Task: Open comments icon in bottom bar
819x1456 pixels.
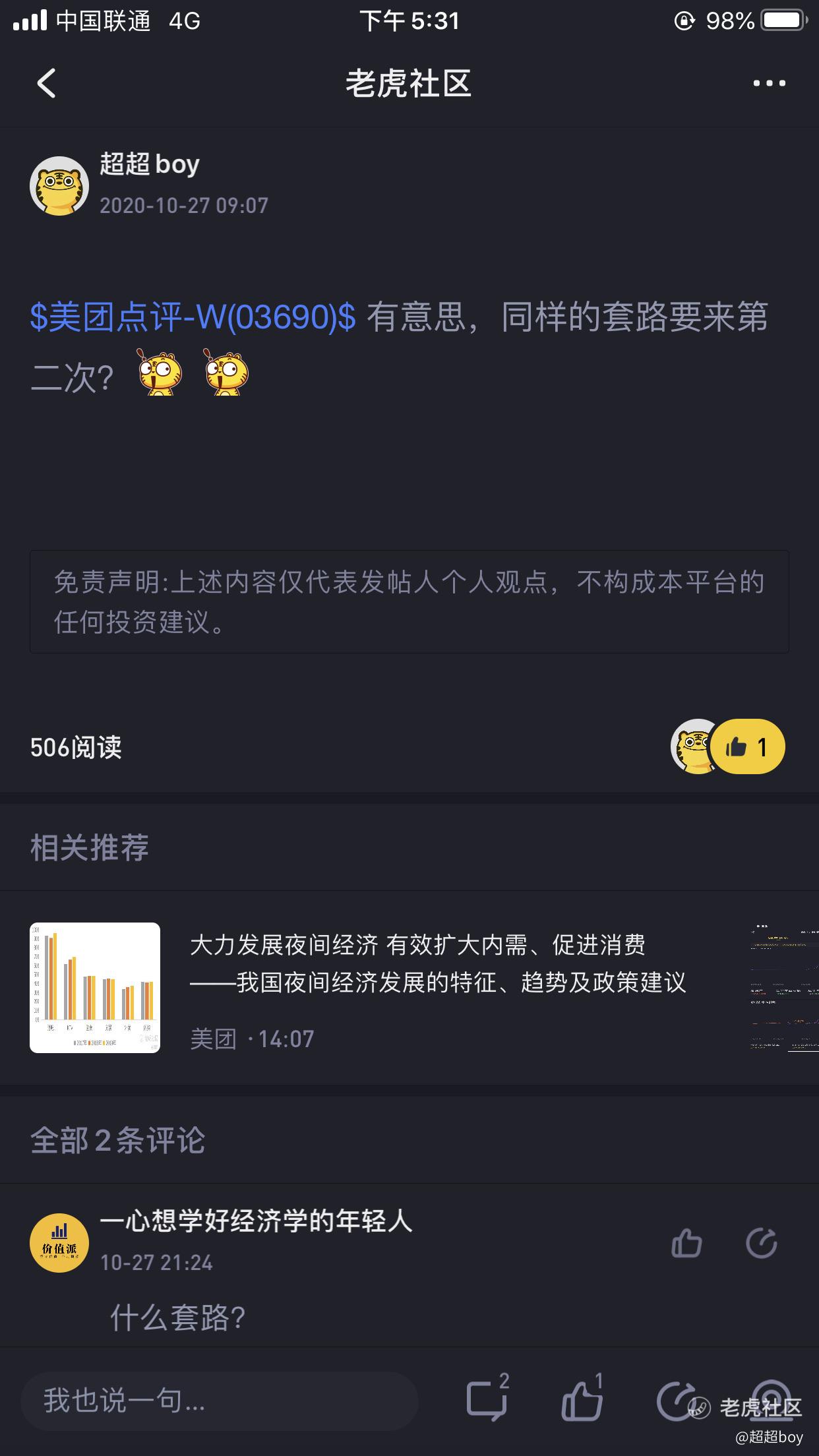Action: pos(488,1398)
